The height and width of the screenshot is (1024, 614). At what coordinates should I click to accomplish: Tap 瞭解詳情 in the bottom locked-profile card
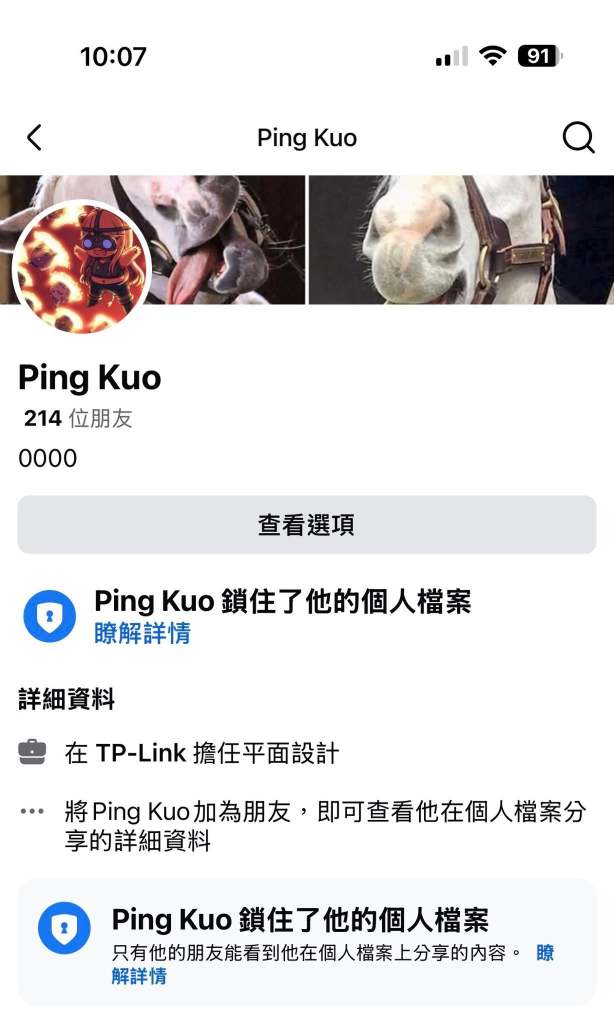[x=139, y=977]
